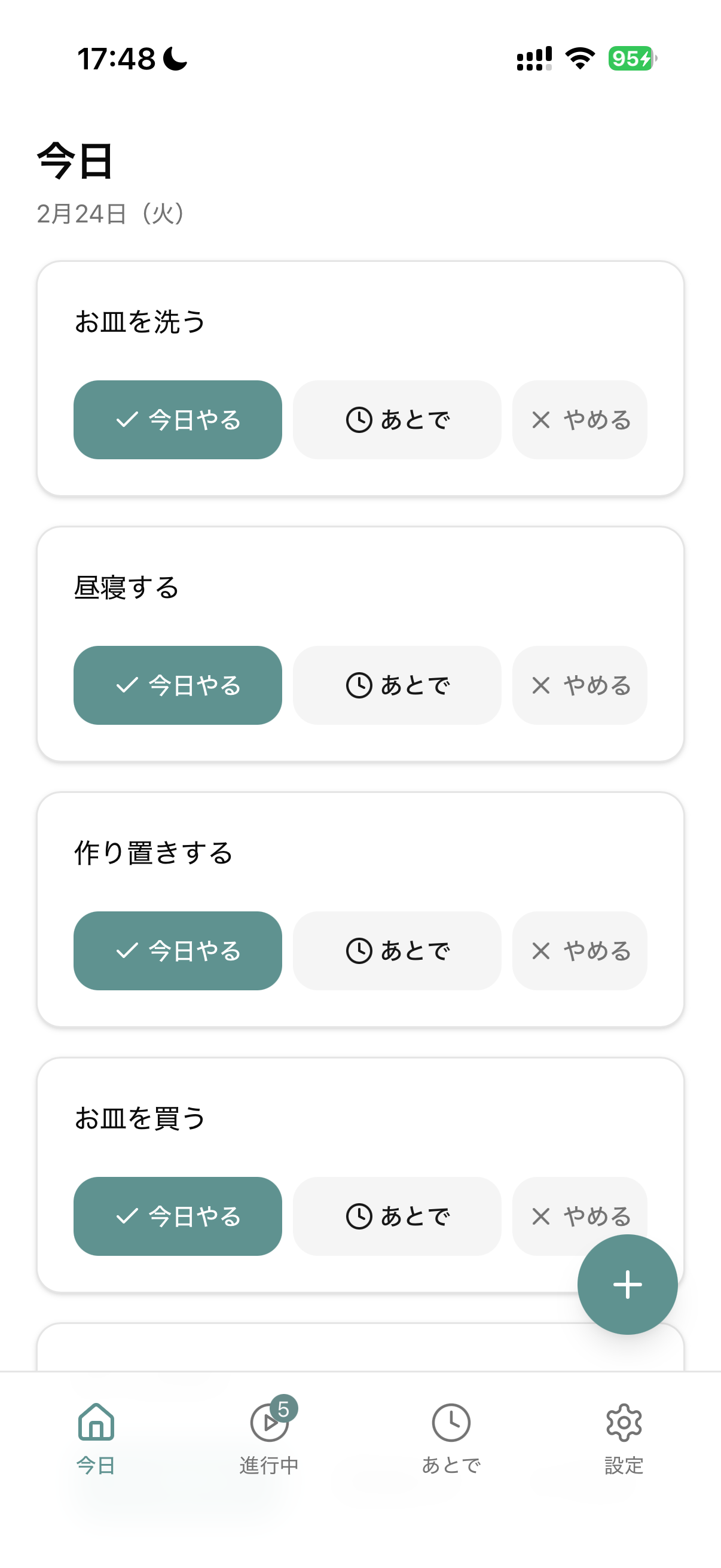Toggle 今日やる for お皿を買う

178,1216
